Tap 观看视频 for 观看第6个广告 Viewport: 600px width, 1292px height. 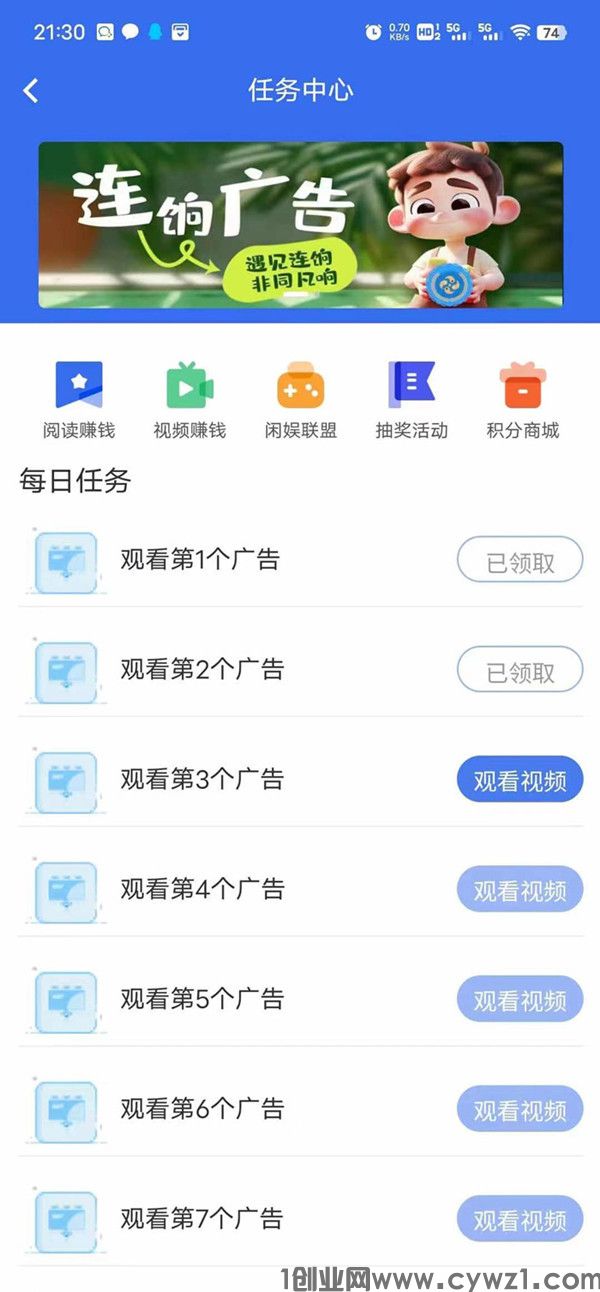pyautogui.click(x=520, y=1110)
